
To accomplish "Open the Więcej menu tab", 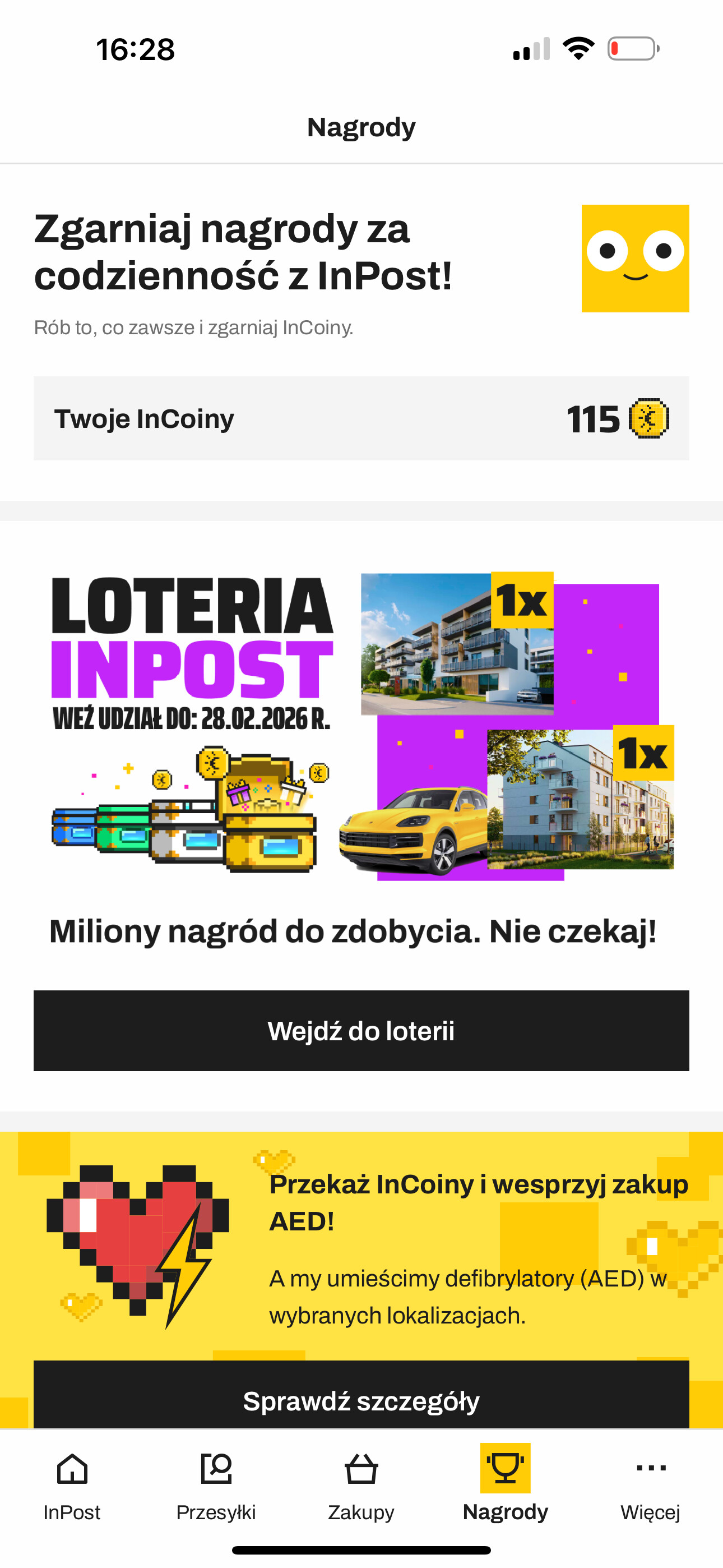I will [650, 1486].
